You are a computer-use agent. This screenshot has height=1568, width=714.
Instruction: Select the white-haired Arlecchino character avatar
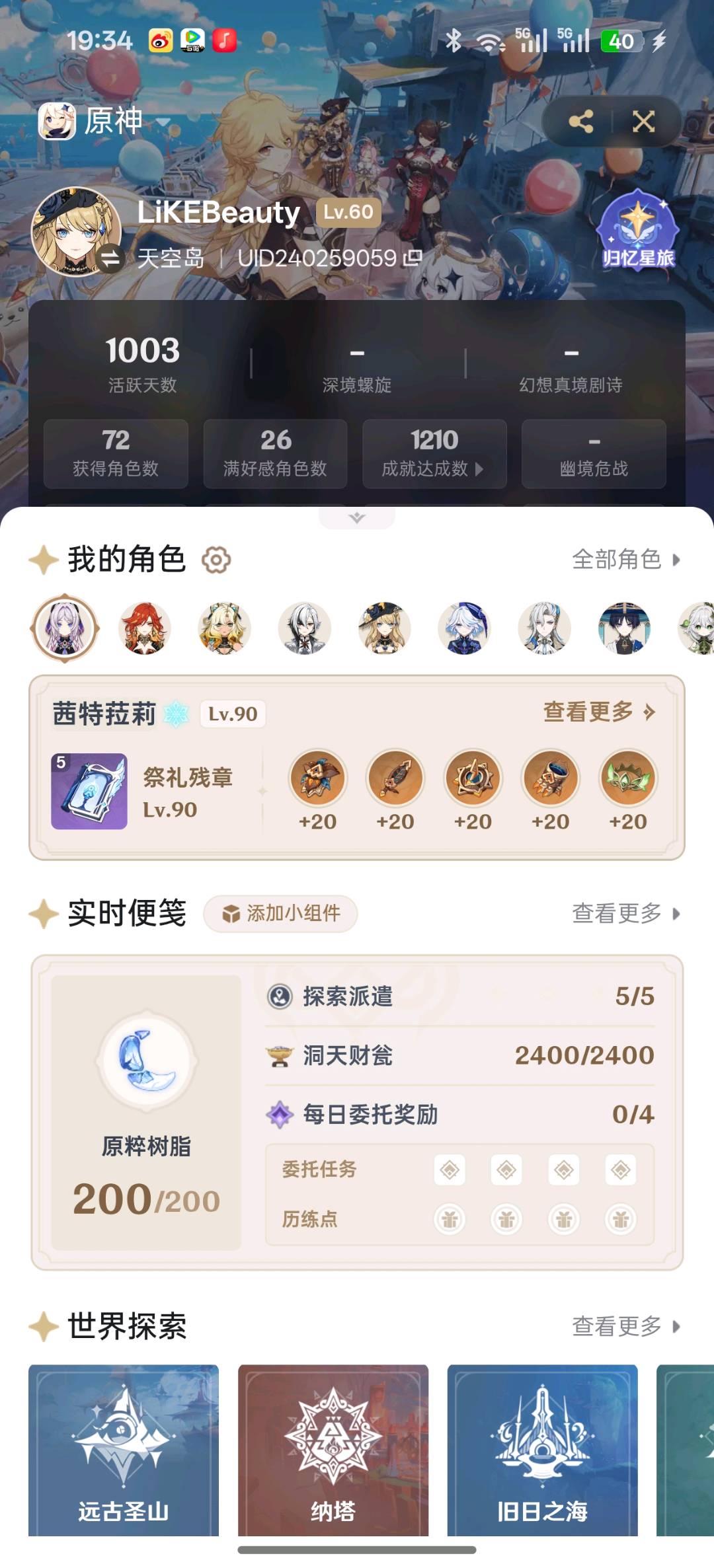pos(304,628)
